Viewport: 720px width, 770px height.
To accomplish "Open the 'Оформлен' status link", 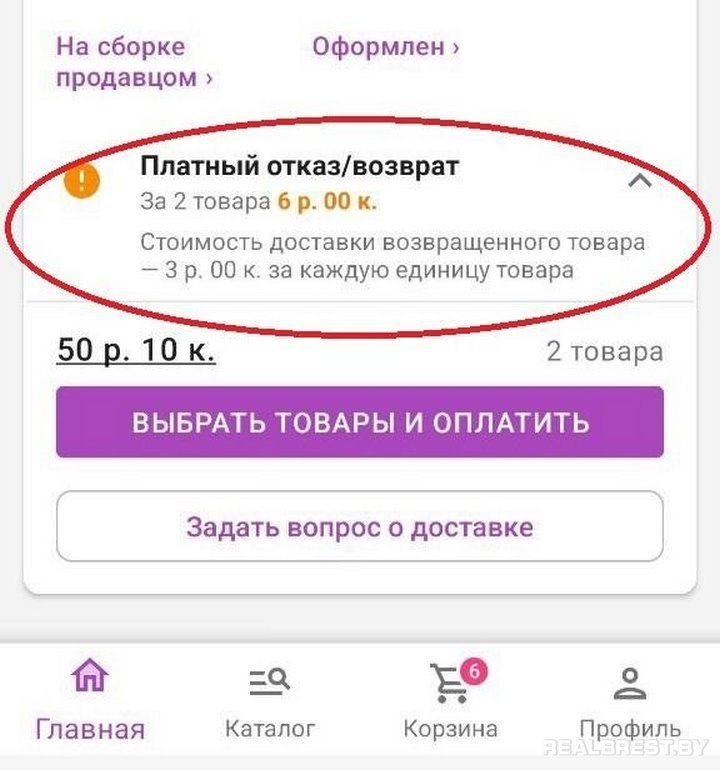I will click(386, 46).
